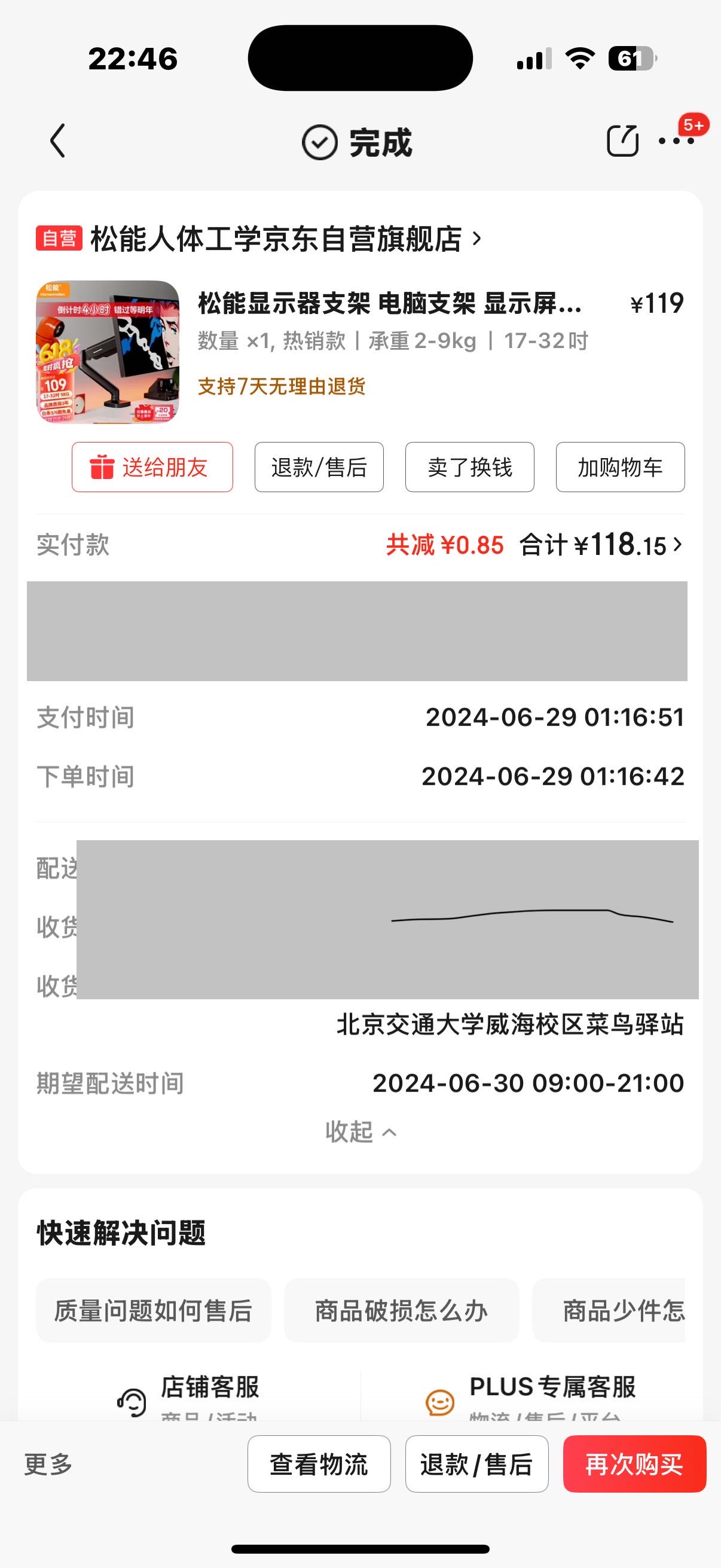
Task: Tap the bottom bar 退款/售后 button
Action: 477,1464
